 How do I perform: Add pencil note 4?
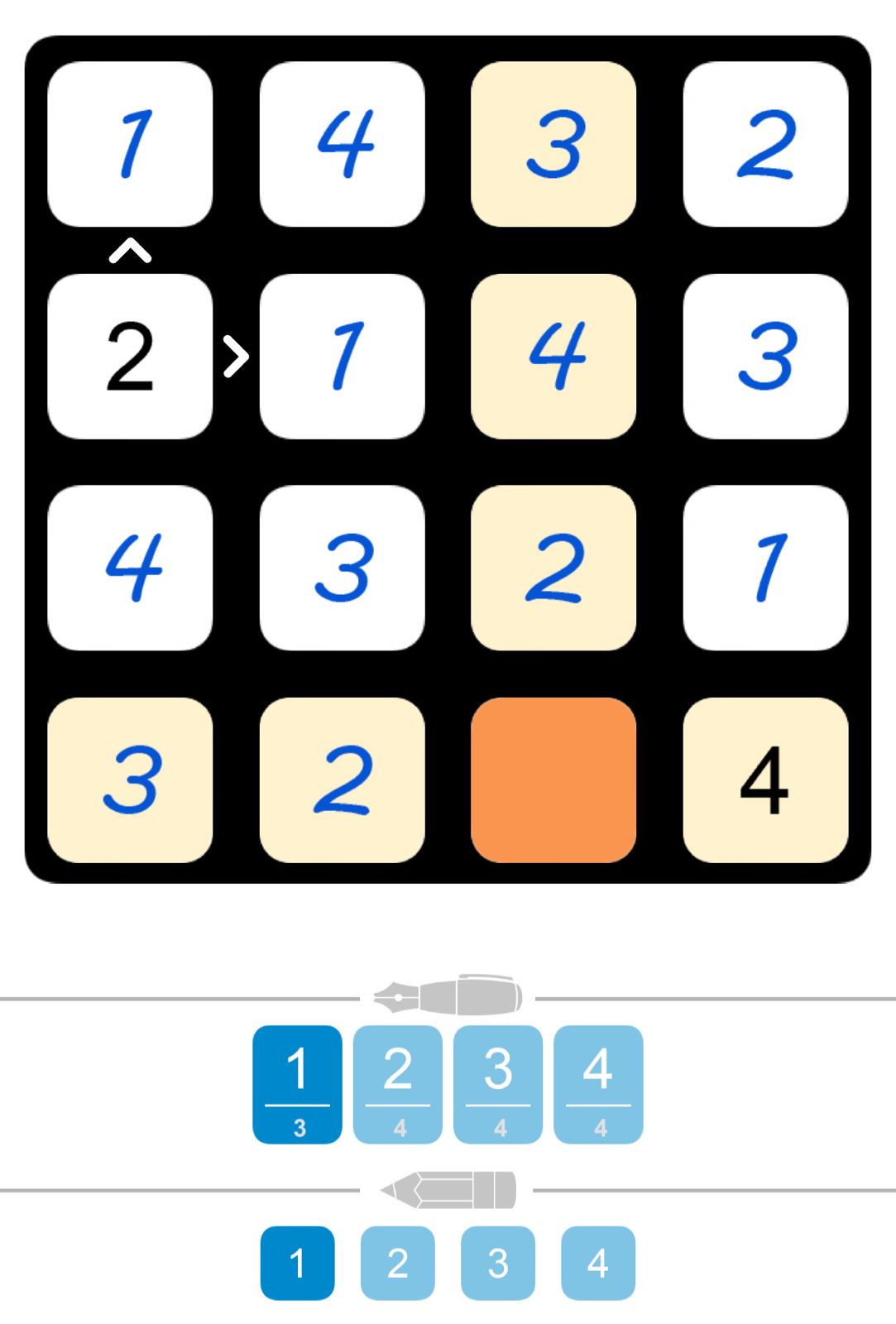tap(598, 1263)
